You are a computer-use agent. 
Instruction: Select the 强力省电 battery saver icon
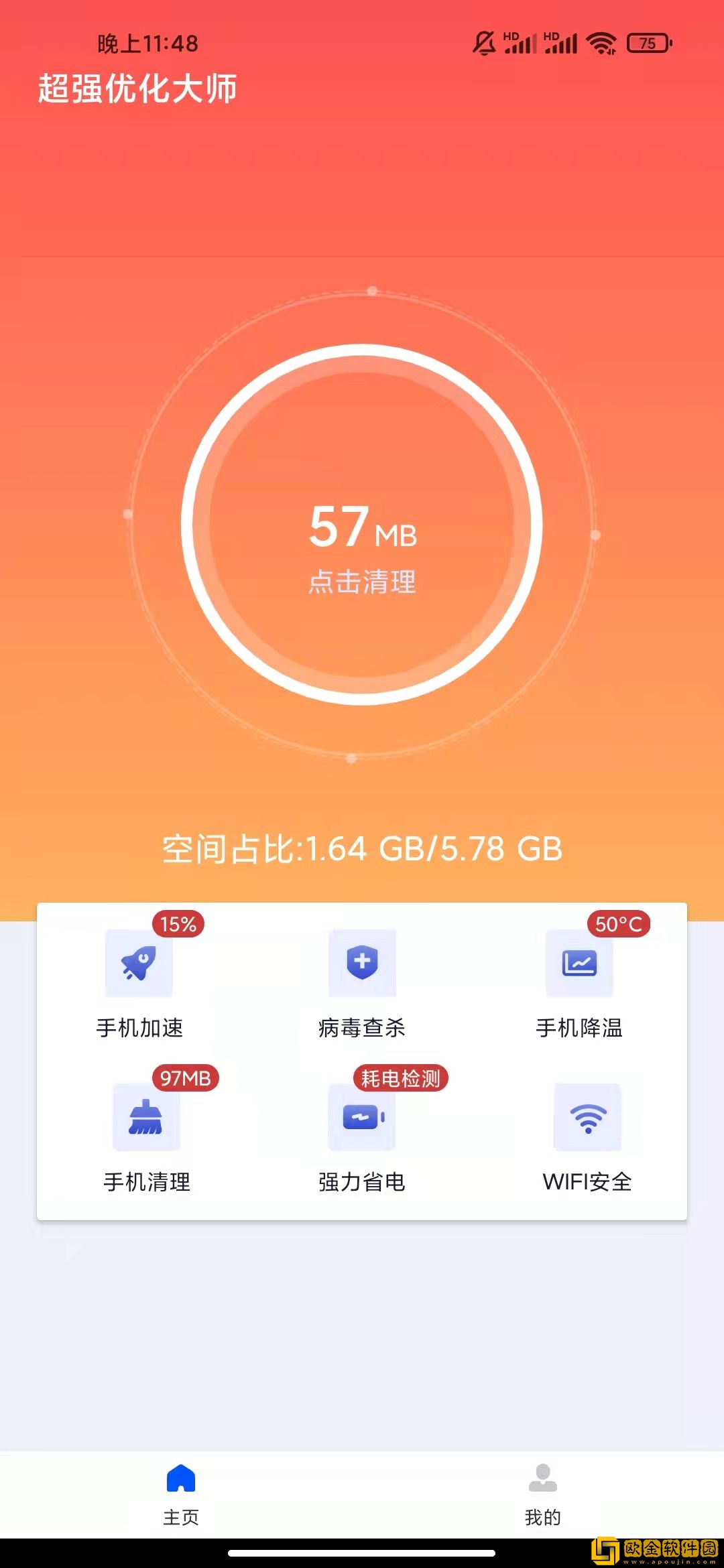[362, 1118]
